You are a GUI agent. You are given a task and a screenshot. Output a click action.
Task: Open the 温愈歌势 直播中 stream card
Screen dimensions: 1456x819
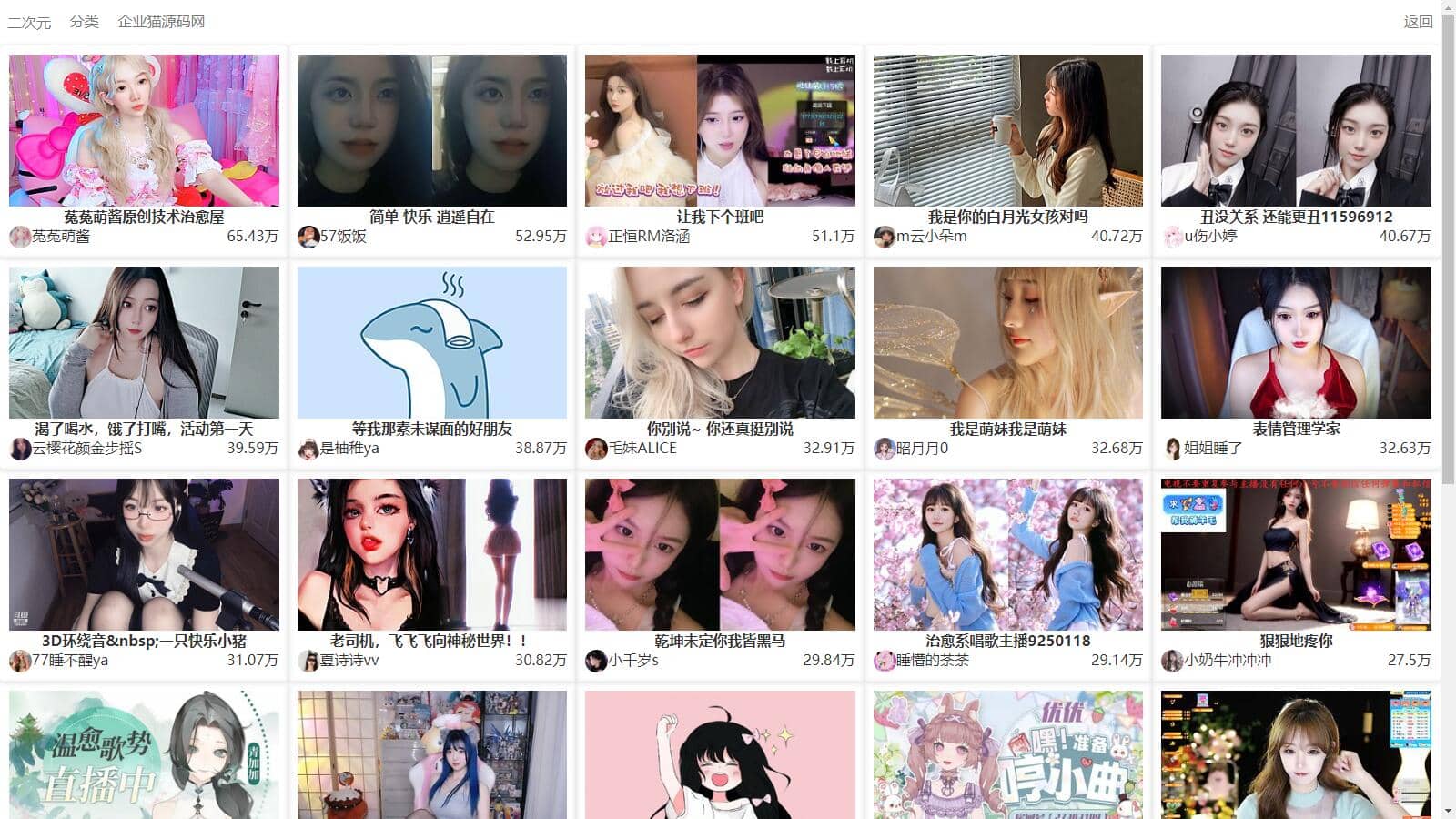point(144,755)
